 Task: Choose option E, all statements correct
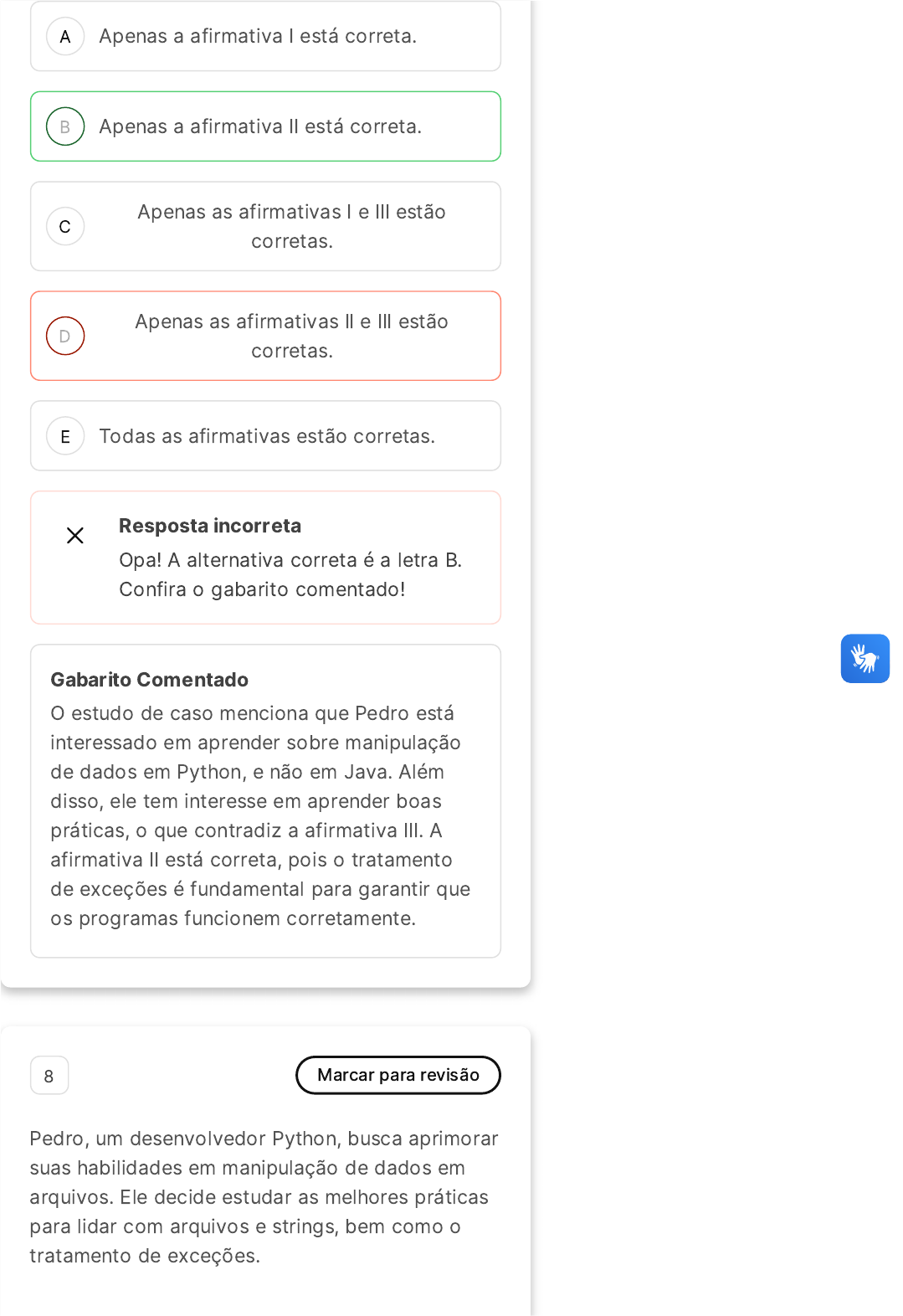pyautogui.click(x=265, y=436)
